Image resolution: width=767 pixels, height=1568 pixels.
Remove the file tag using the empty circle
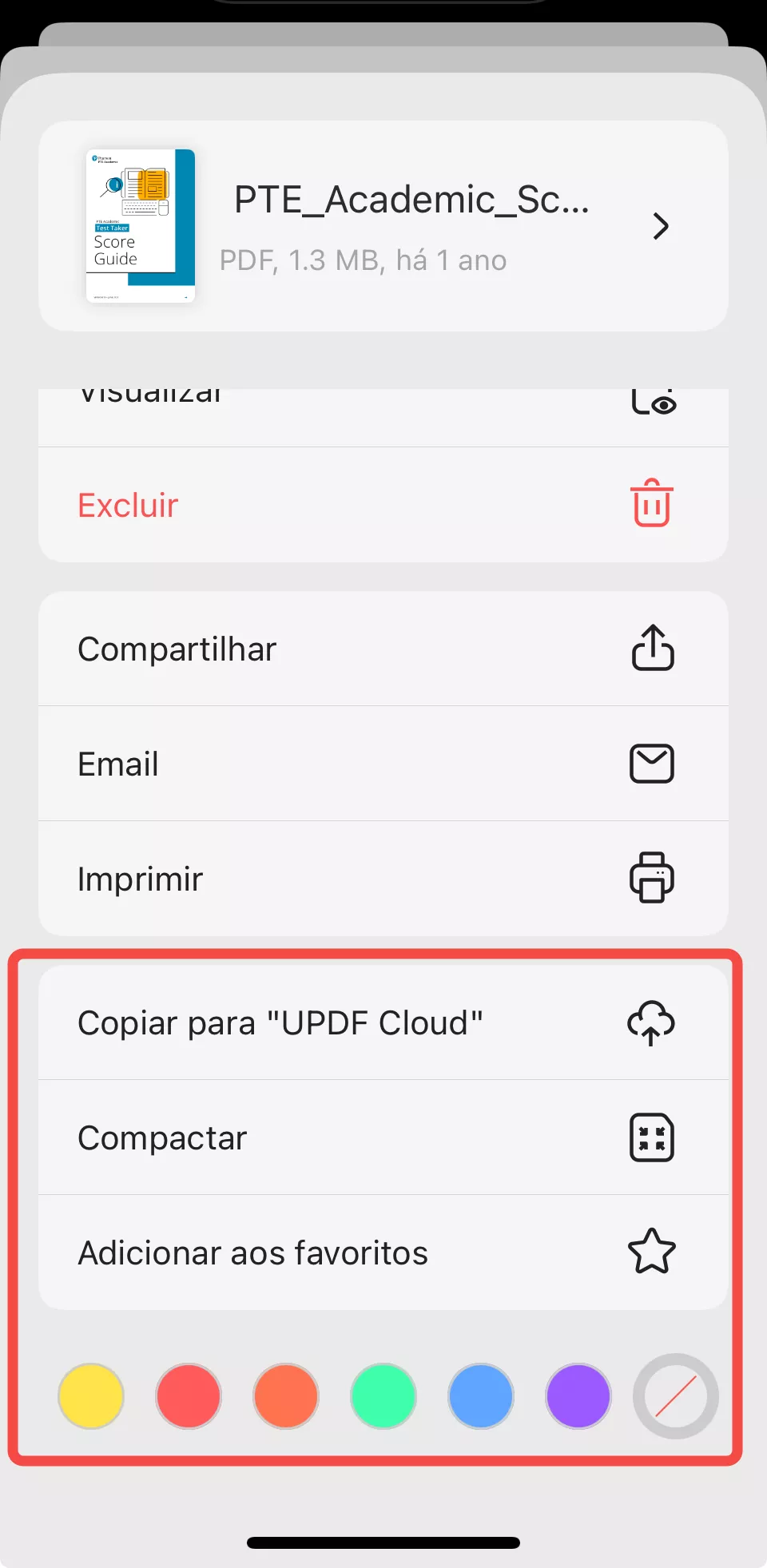[x=675, y=1396]
